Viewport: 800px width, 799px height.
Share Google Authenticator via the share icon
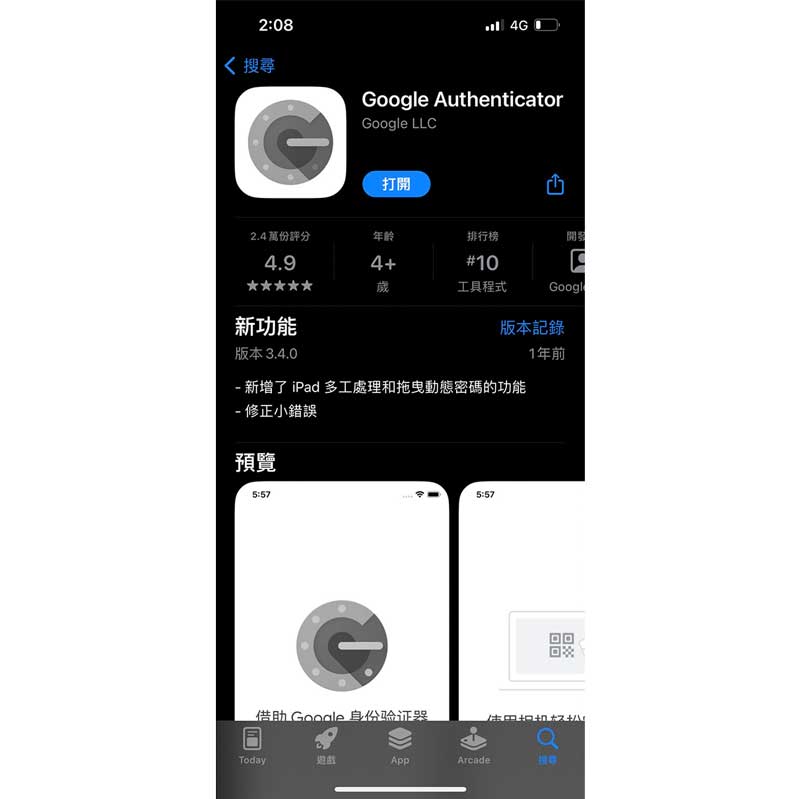point(555,185)
